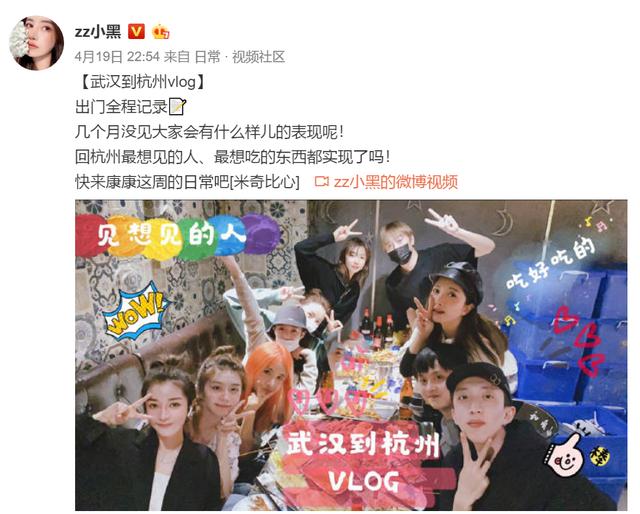The height and width of the screenshot is (514, 640).
Task: Open zz小黑's profile avatar
Action: point(37,42)
